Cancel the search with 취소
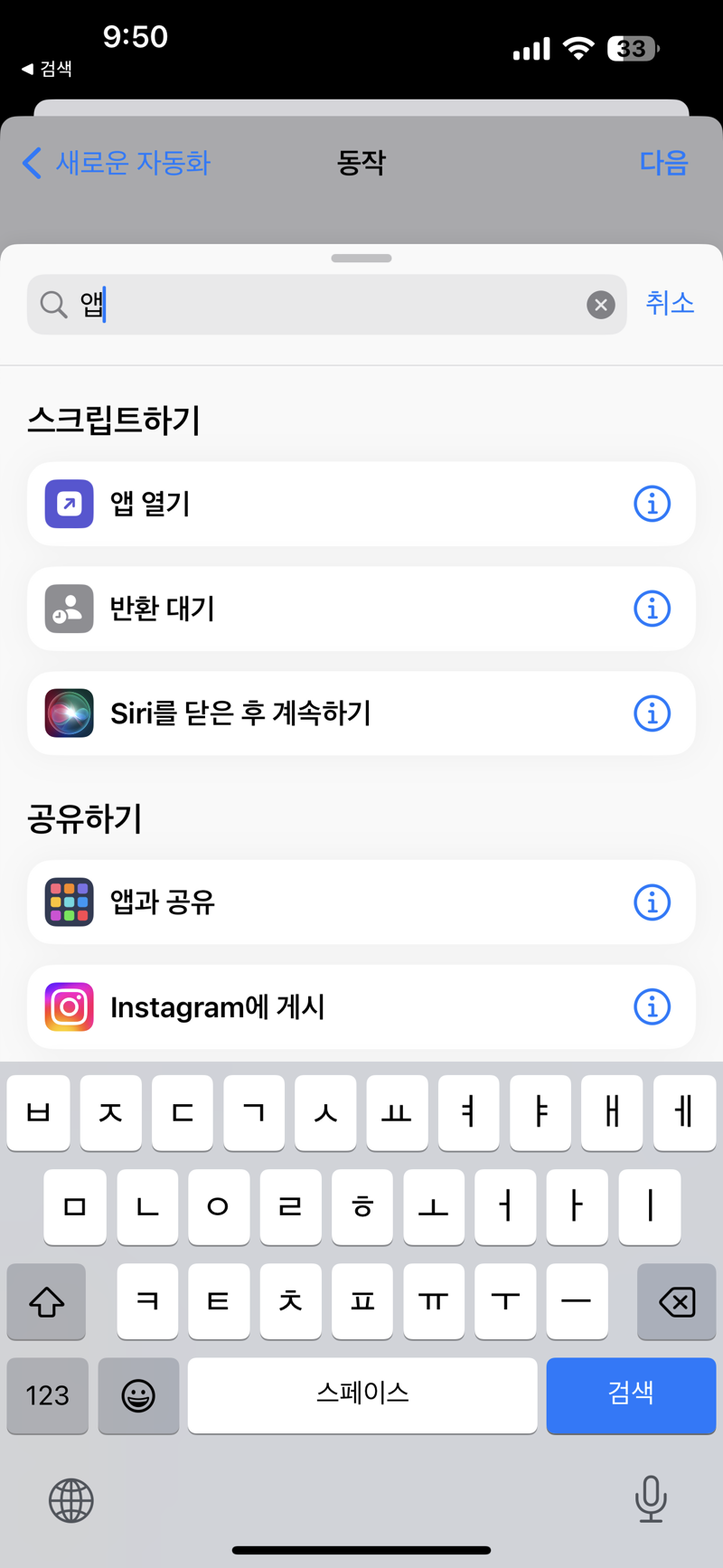Screen dimensions: 723x1568 pos(670,303)
